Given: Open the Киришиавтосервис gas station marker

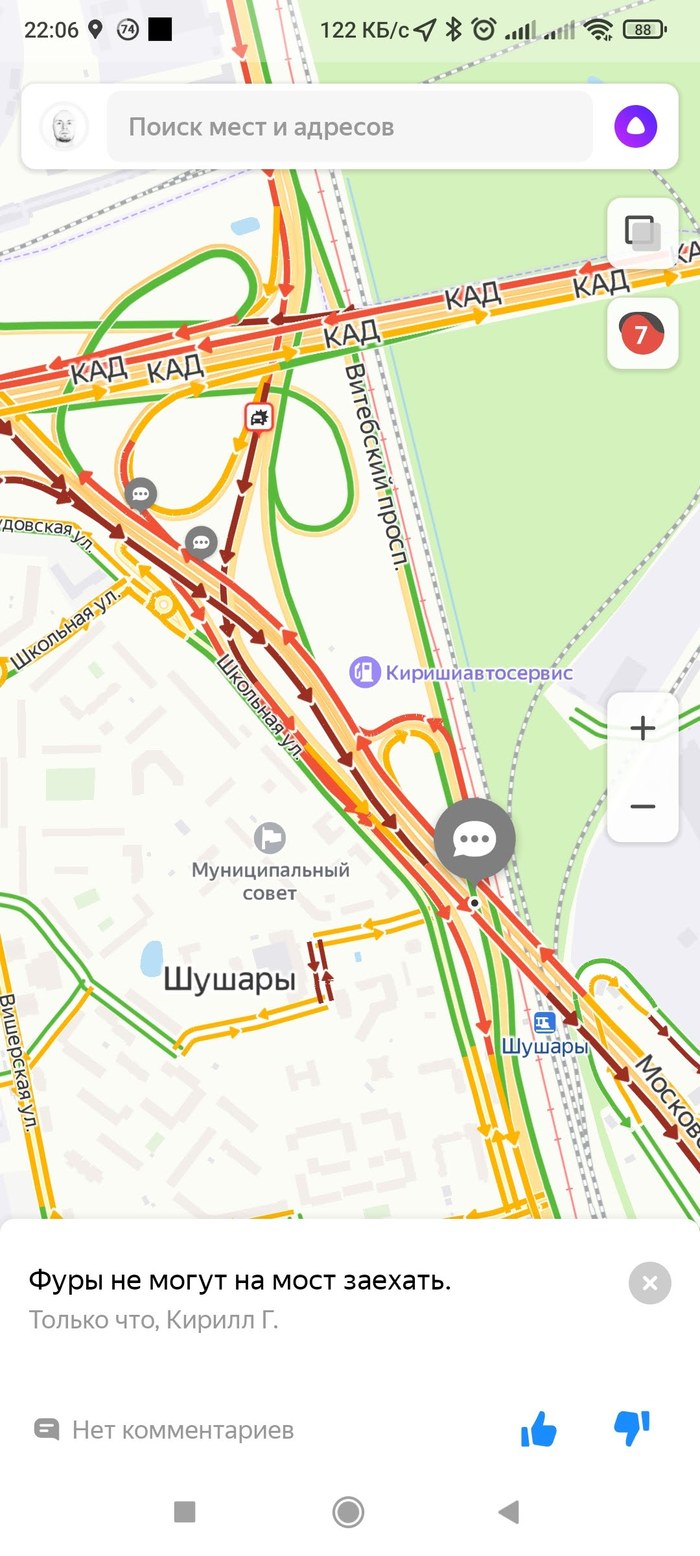Looking at the screenshot, I should click(x=365, y=672).
